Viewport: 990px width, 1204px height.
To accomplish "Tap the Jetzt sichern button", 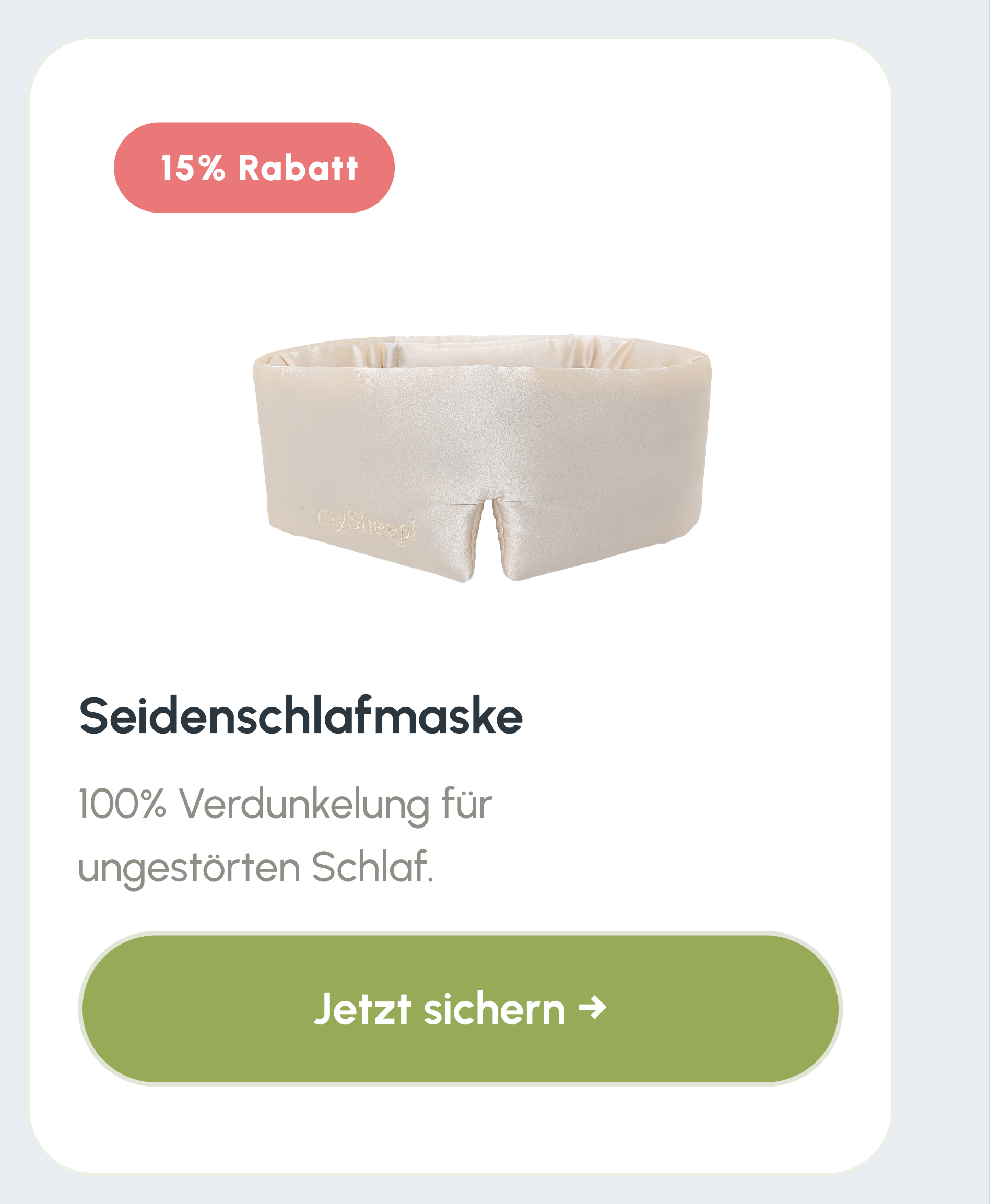I will point(460,1009).
